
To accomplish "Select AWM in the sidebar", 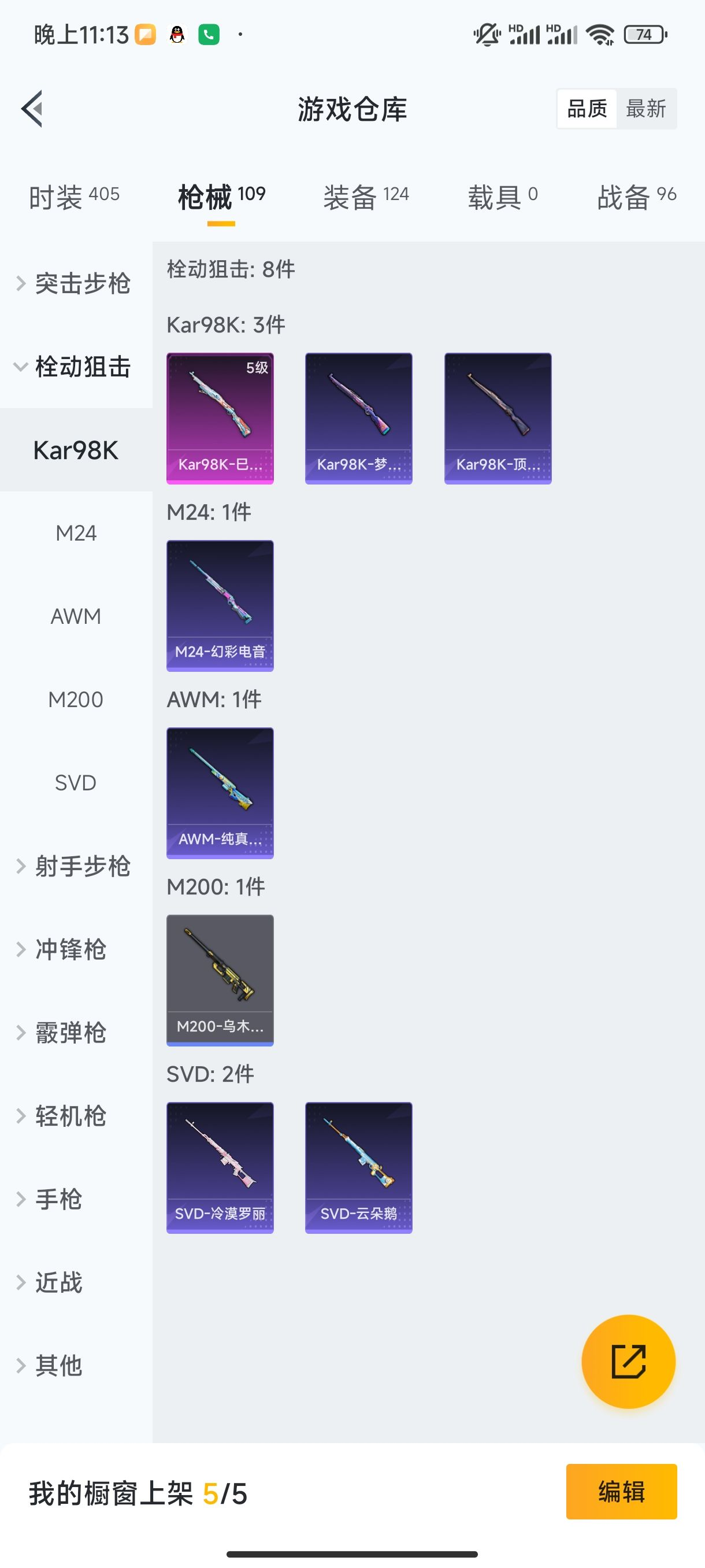I will click(76, 616).
